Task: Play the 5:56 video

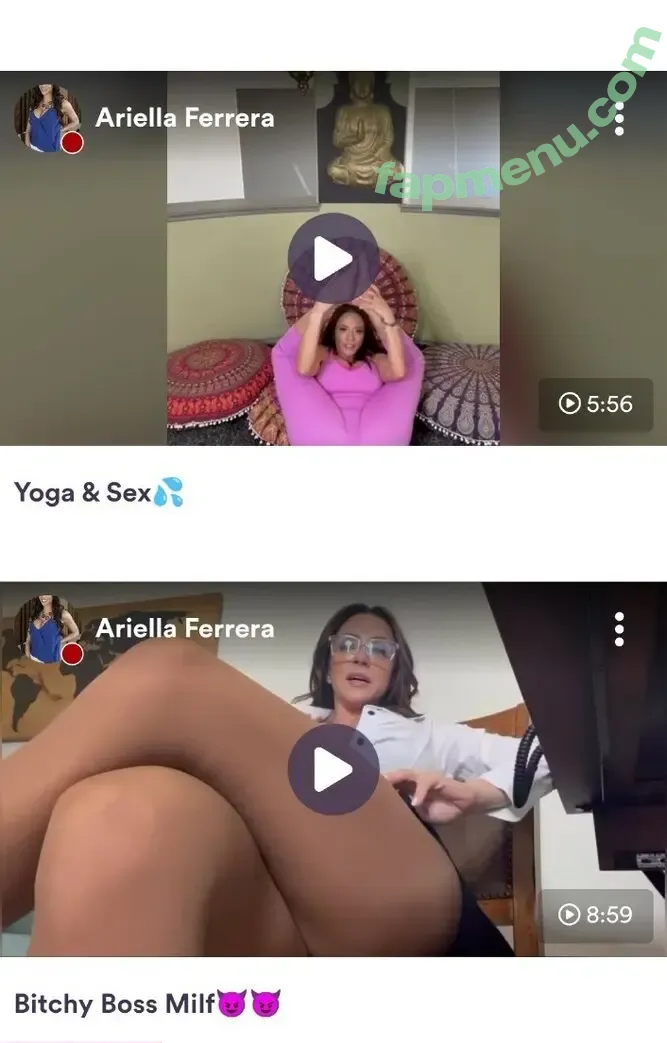Action: tap(333, 259)
